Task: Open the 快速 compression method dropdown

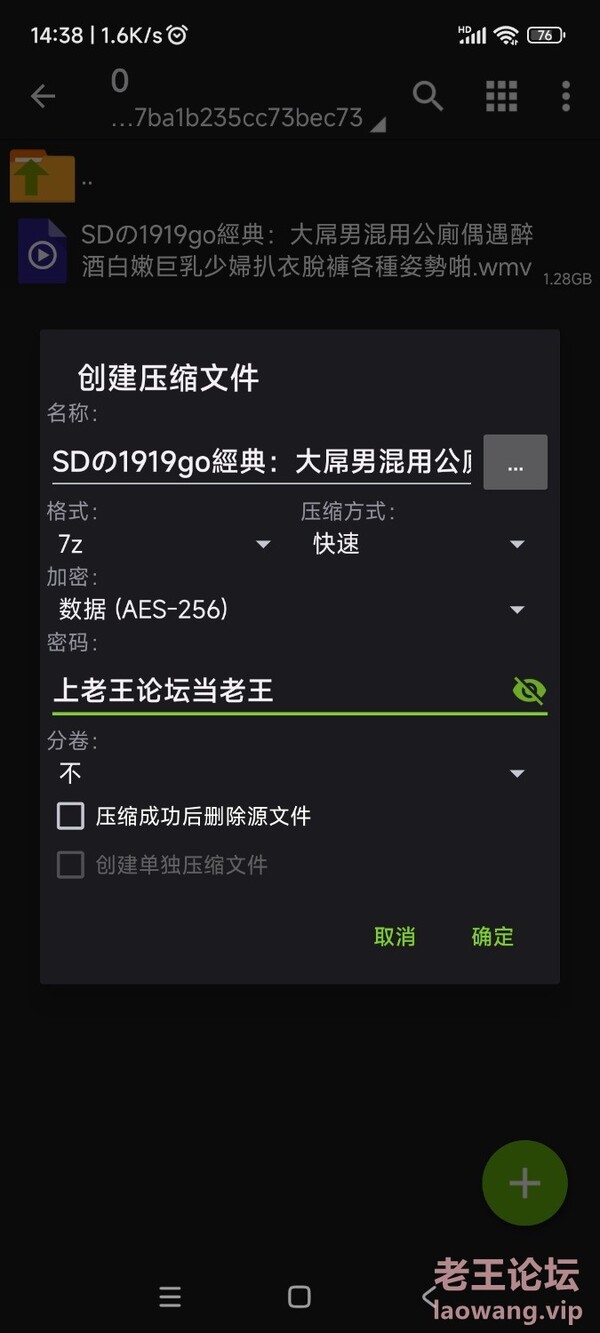Action: point(419,545)
